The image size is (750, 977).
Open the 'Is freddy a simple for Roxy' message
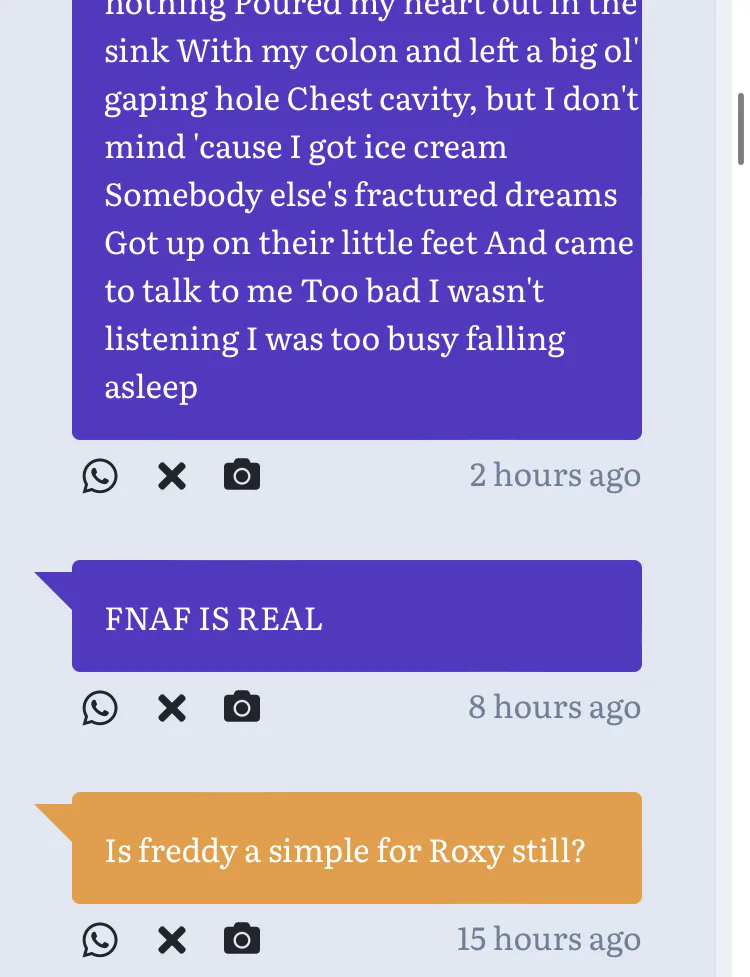[357, 848]
